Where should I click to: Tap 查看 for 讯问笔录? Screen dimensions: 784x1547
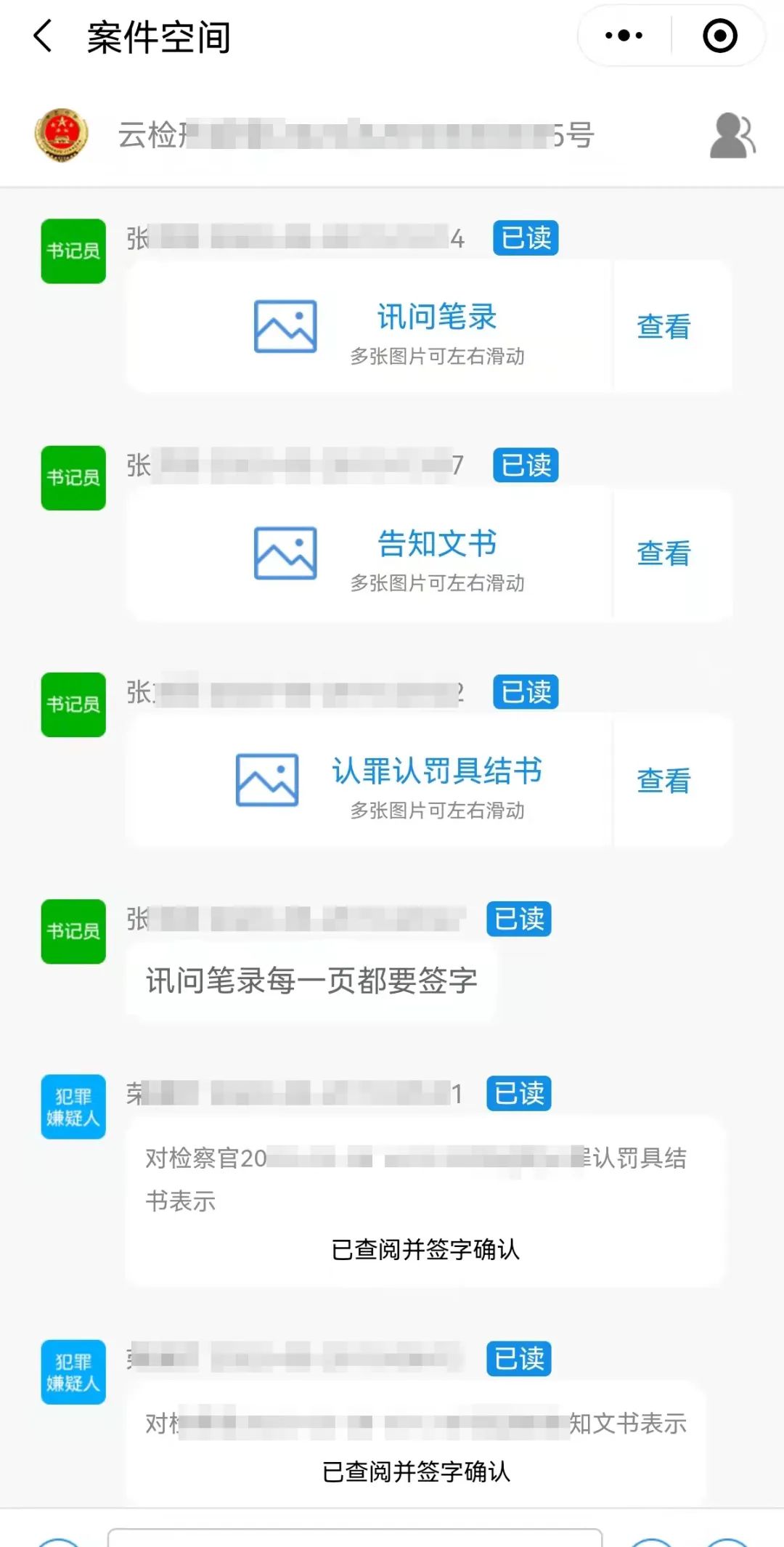663,327
